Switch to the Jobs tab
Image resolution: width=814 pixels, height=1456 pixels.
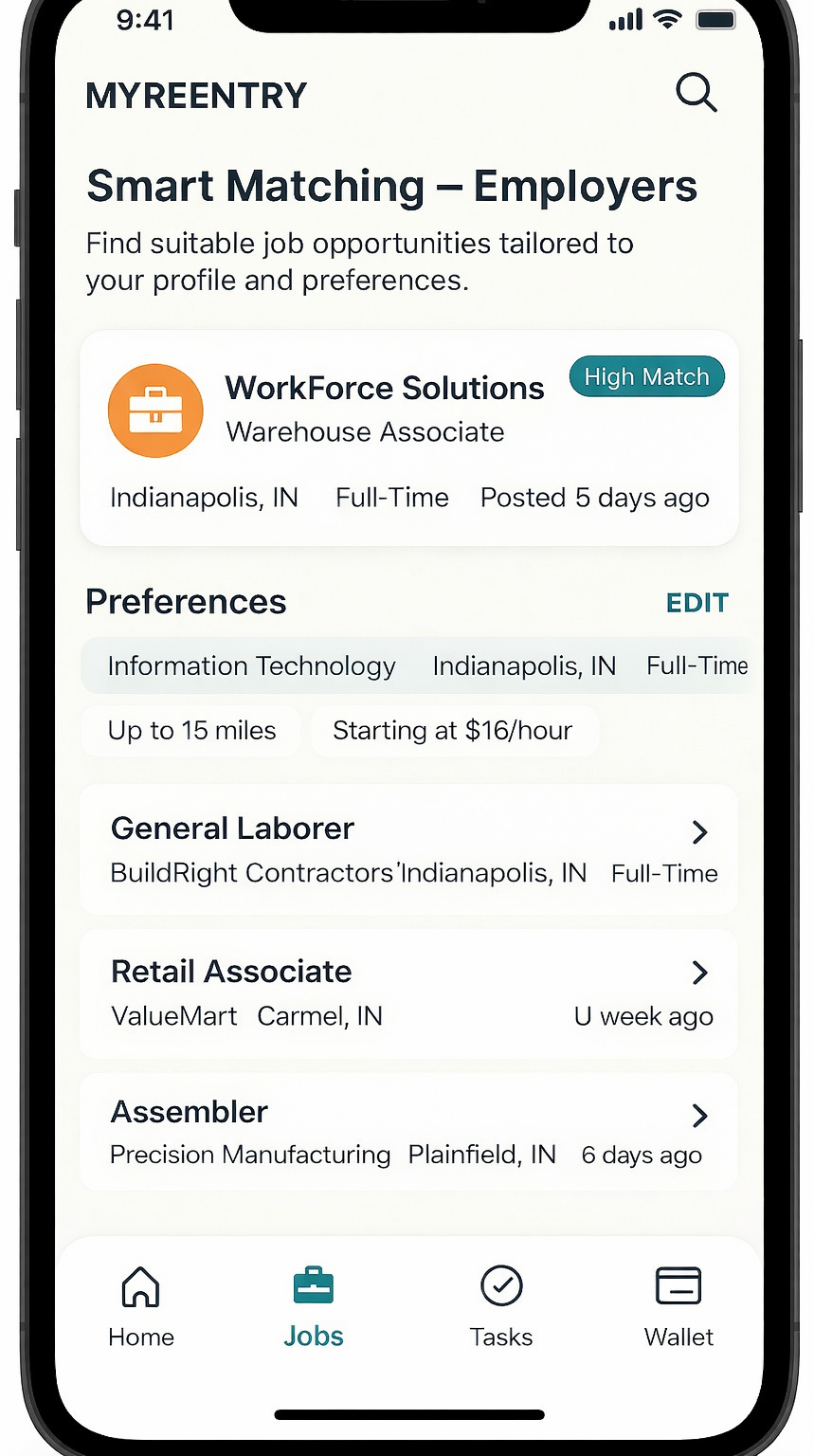[x=314, y=1307]
